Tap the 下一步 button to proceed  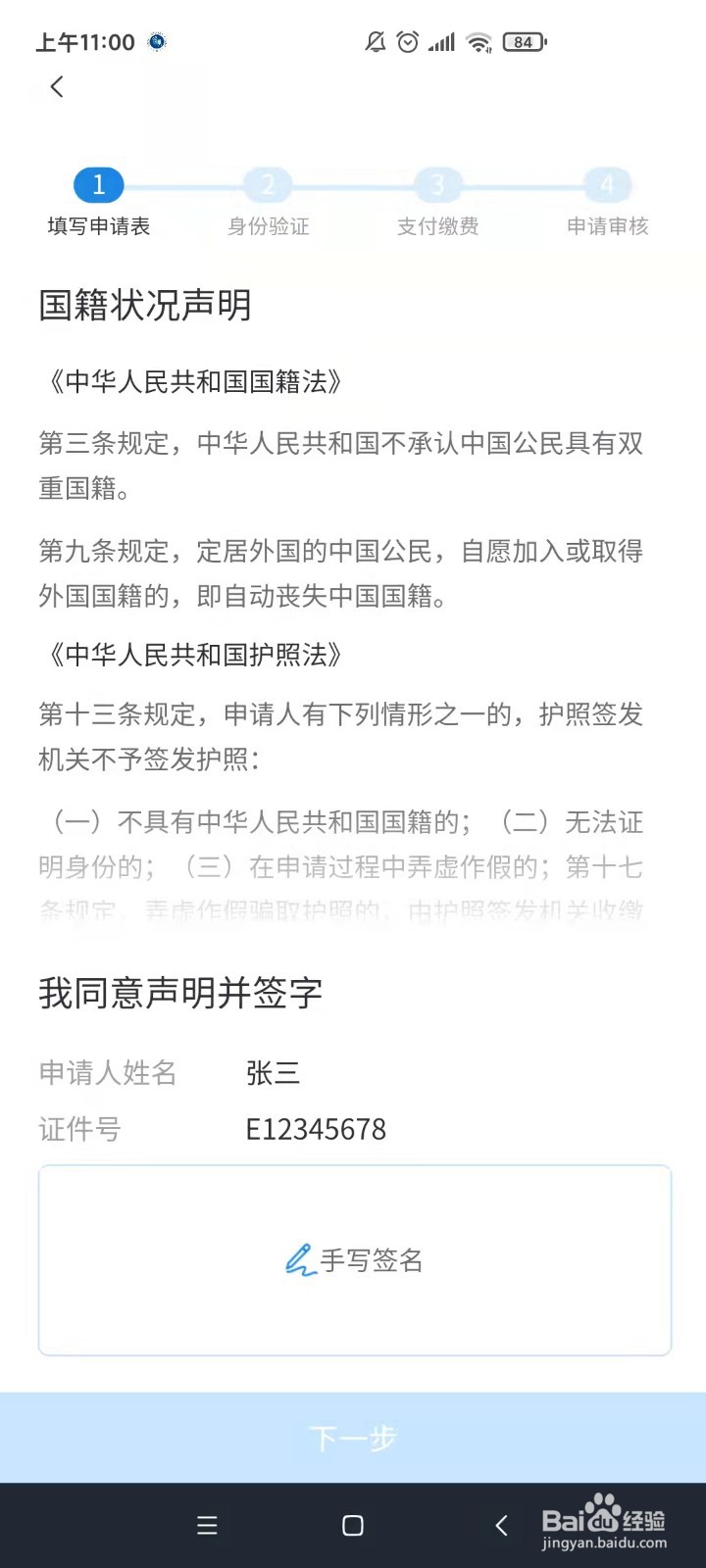[x=353, y=1438]
